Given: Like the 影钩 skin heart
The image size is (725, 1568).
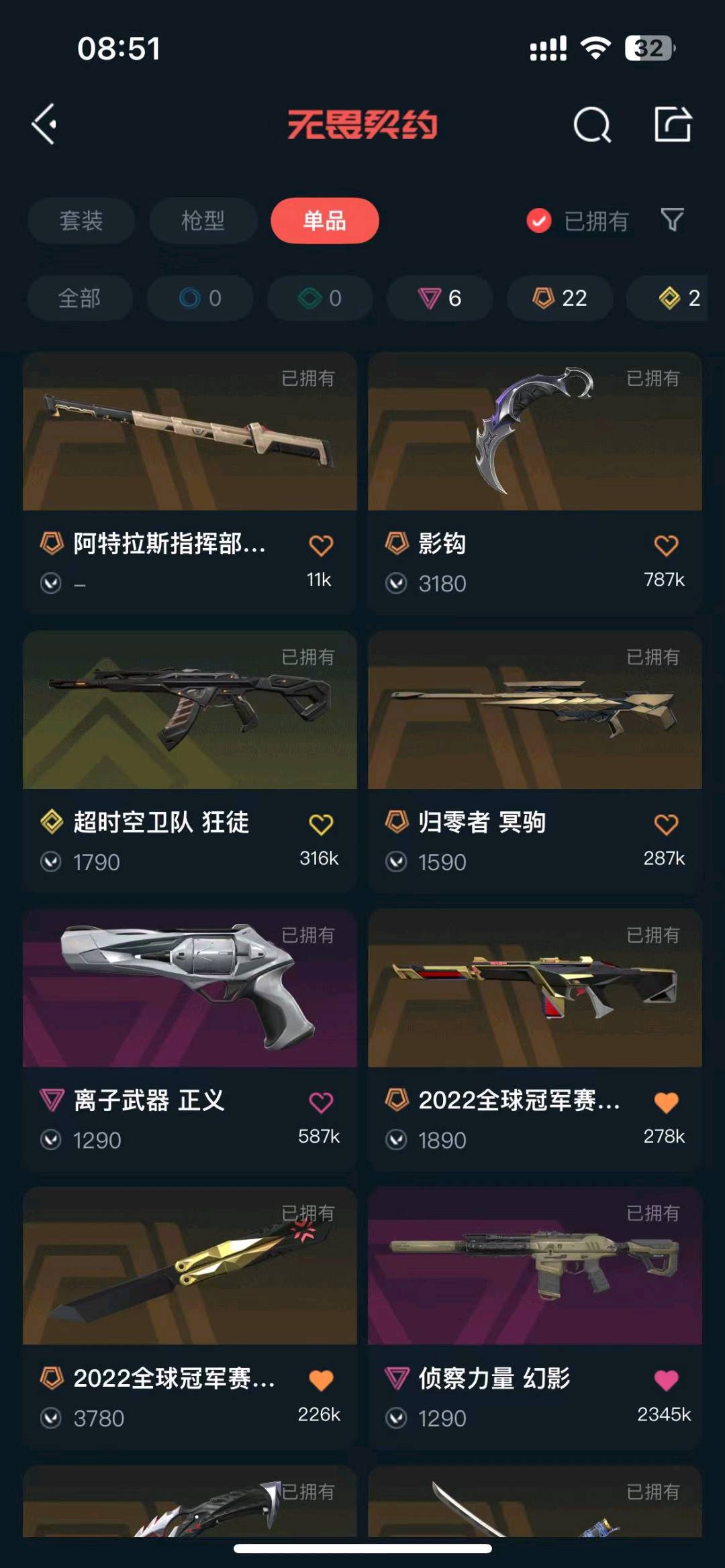Looking at the screenshot, I should (666, 545).
